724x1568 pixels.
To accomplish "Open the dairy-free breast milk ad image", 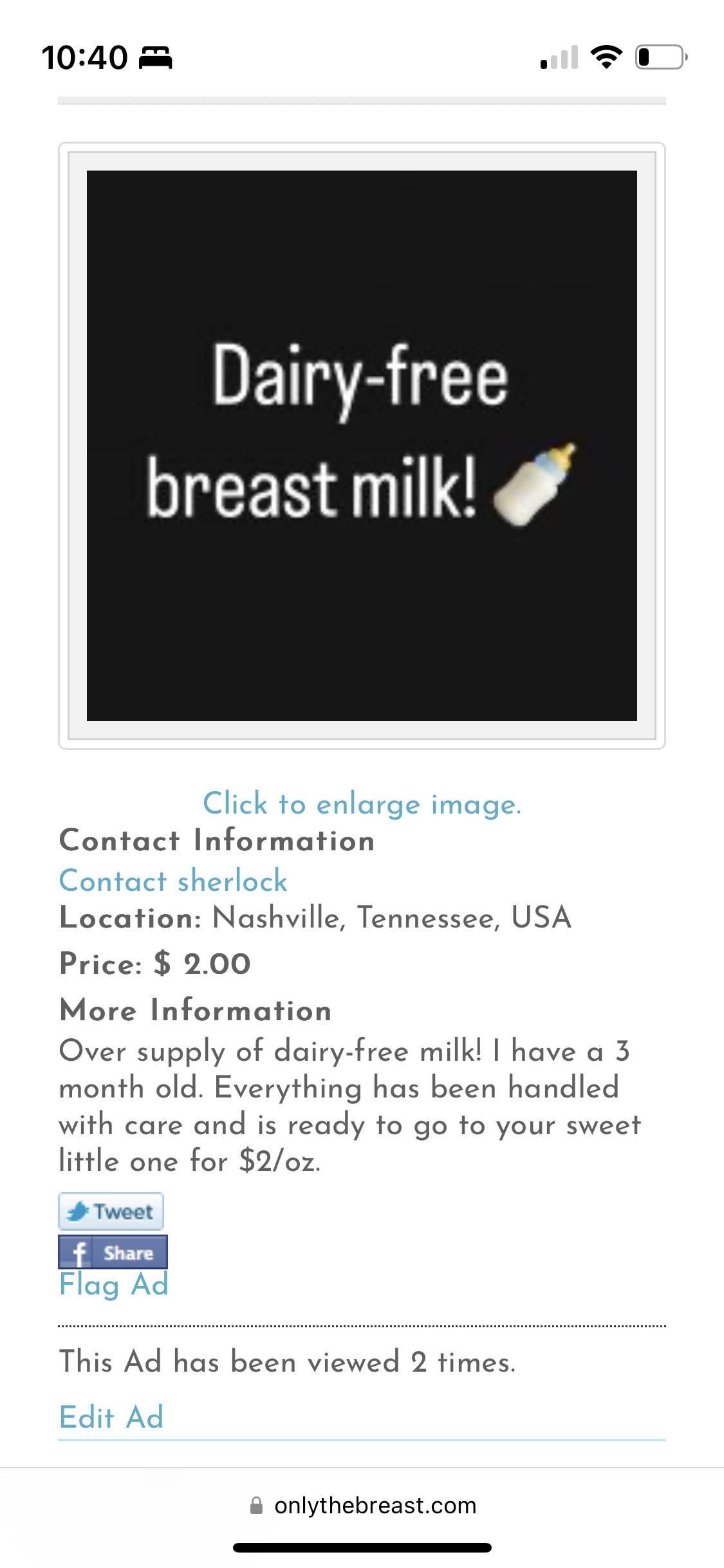I will tap(362, 445).
